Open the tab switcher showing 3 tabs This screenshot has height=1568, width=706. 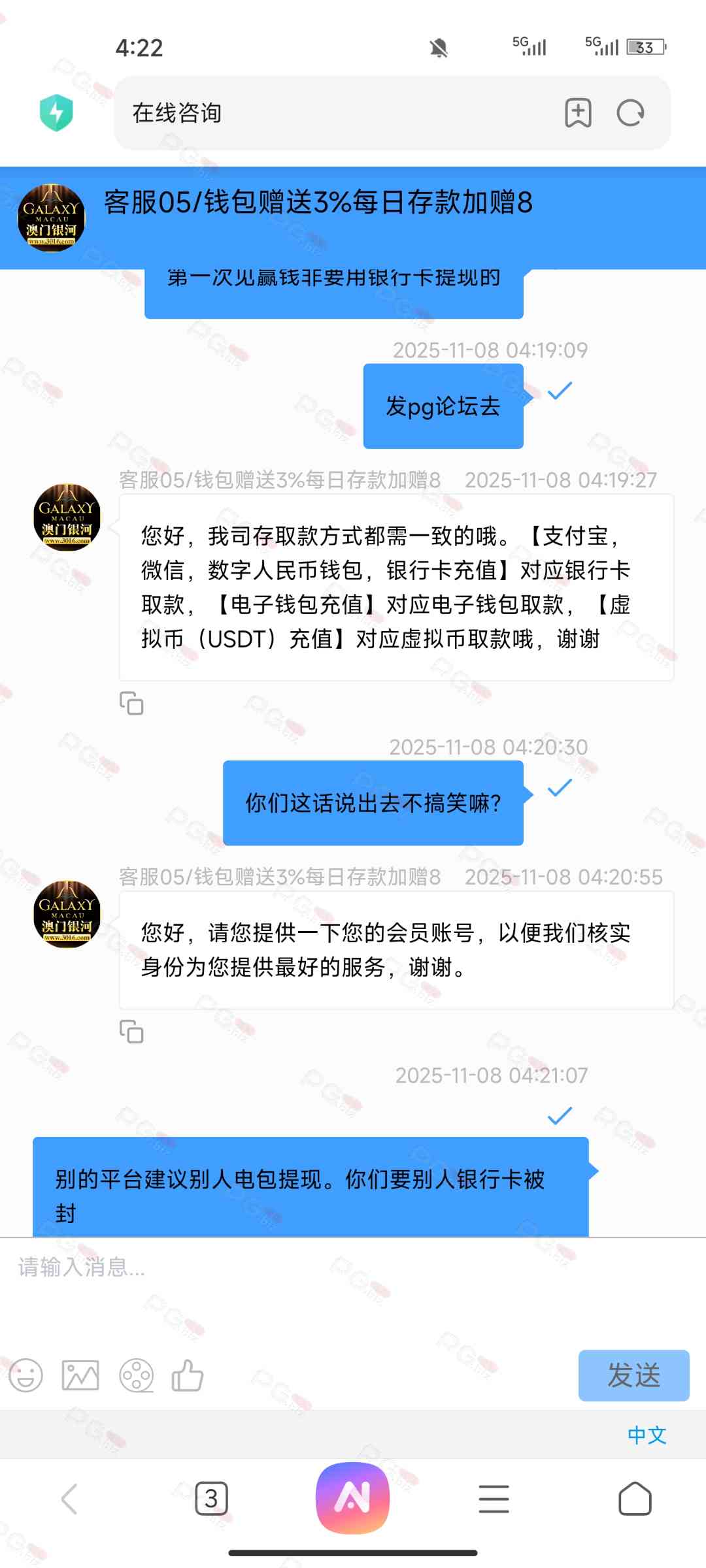tap(211, 1499)
